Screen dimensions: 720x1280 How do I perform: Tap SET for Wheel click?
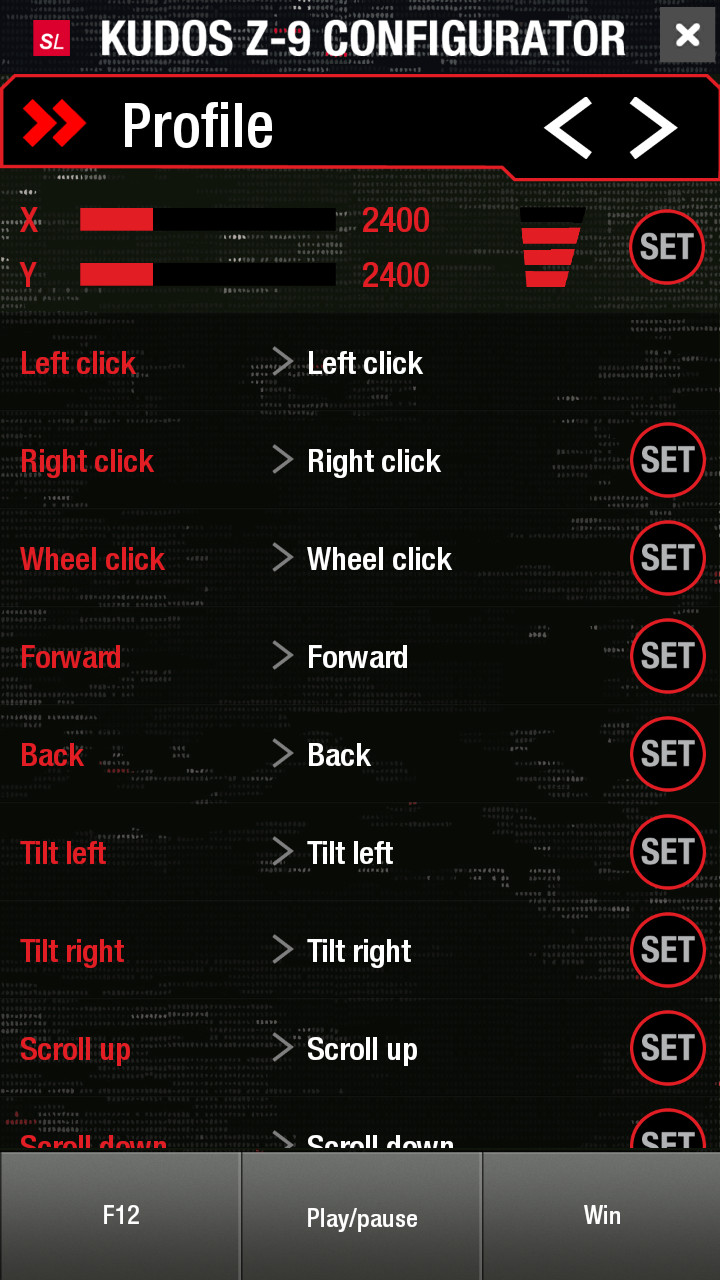tap(668, 558)
